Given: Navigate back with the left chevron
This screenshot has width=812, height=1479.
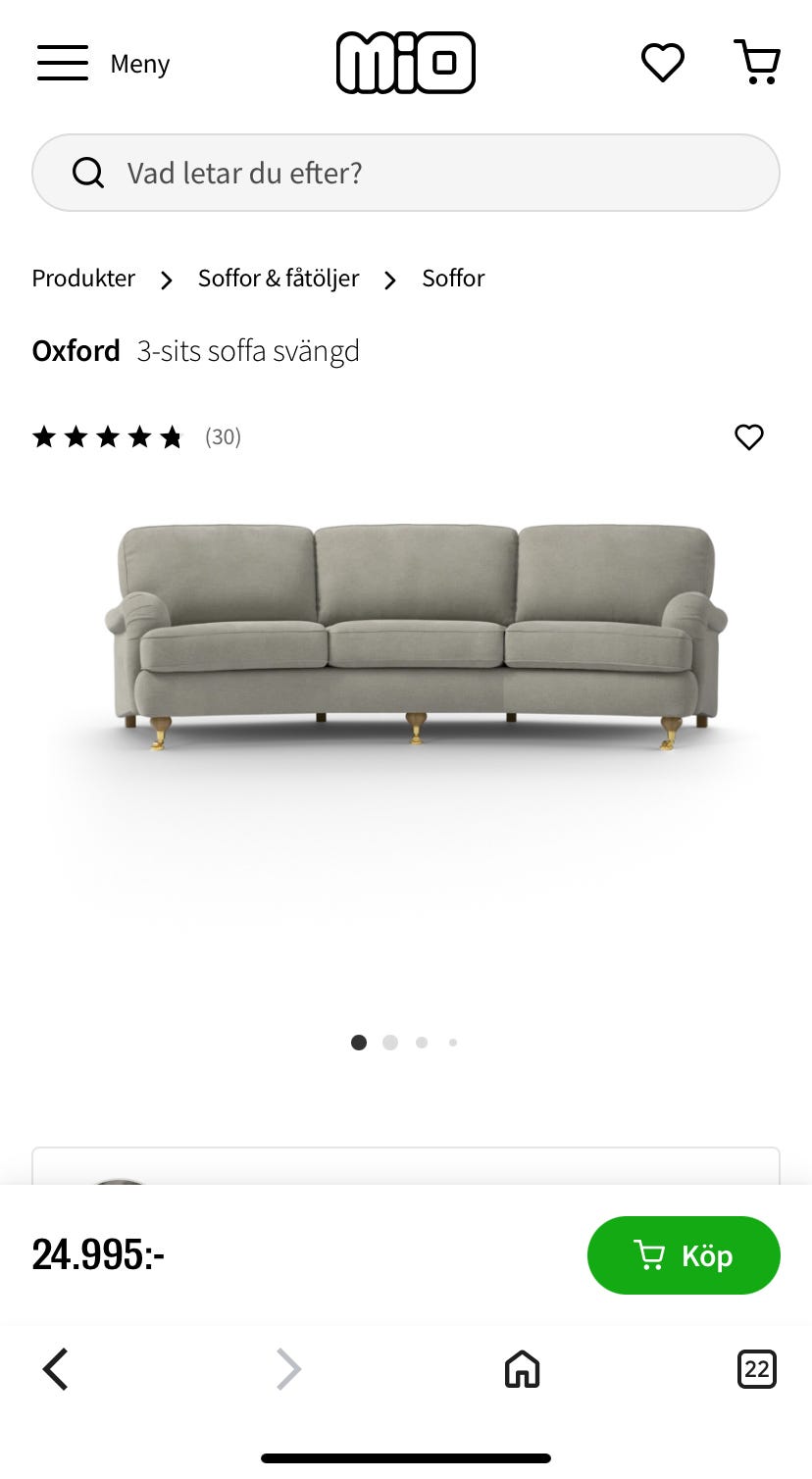Looking at the screenshot, I should 55,1369.
